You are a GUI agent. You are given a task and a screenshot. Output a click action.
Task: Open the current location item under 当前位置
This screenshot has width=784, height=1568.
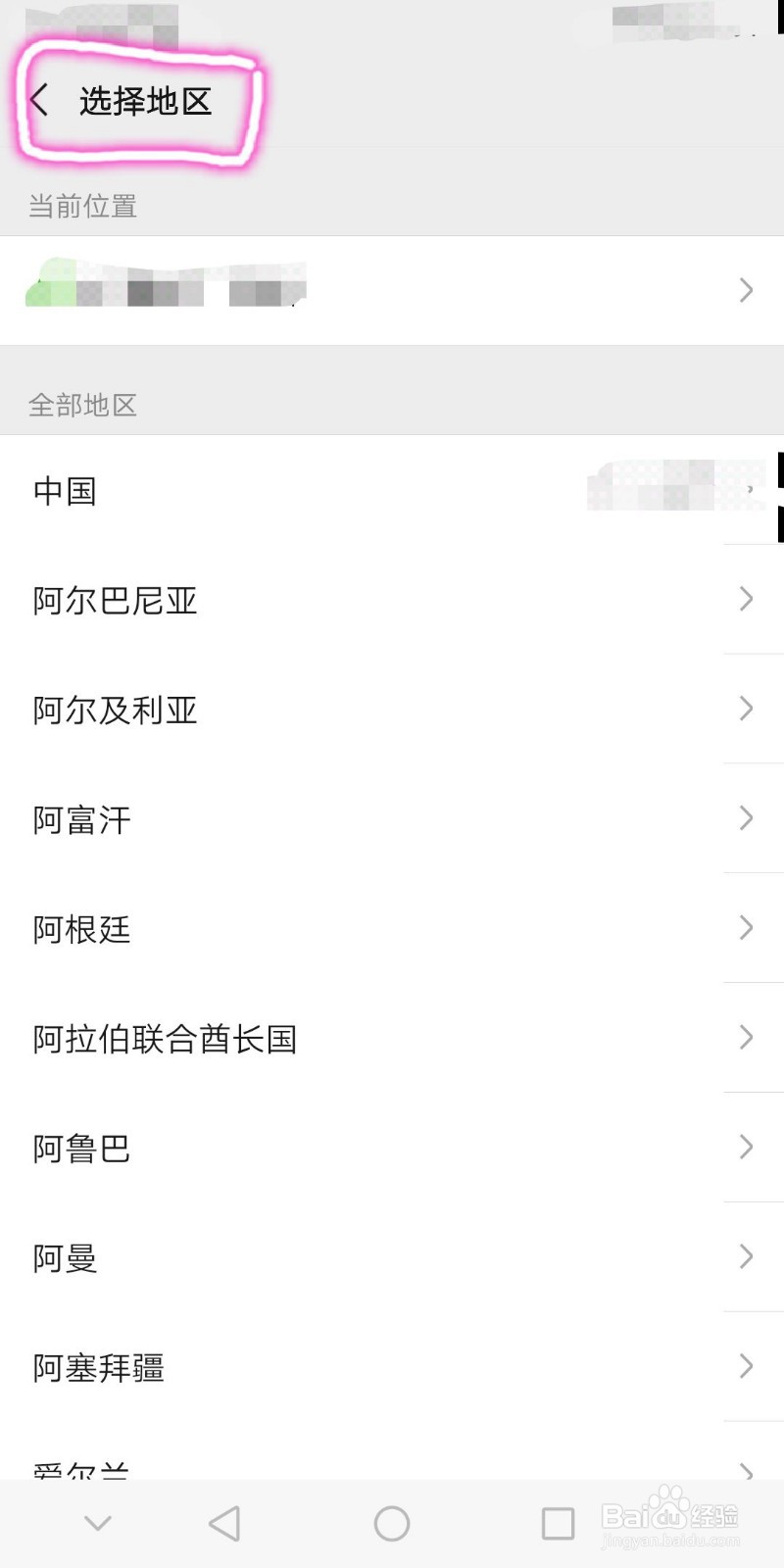coord(294,290)
